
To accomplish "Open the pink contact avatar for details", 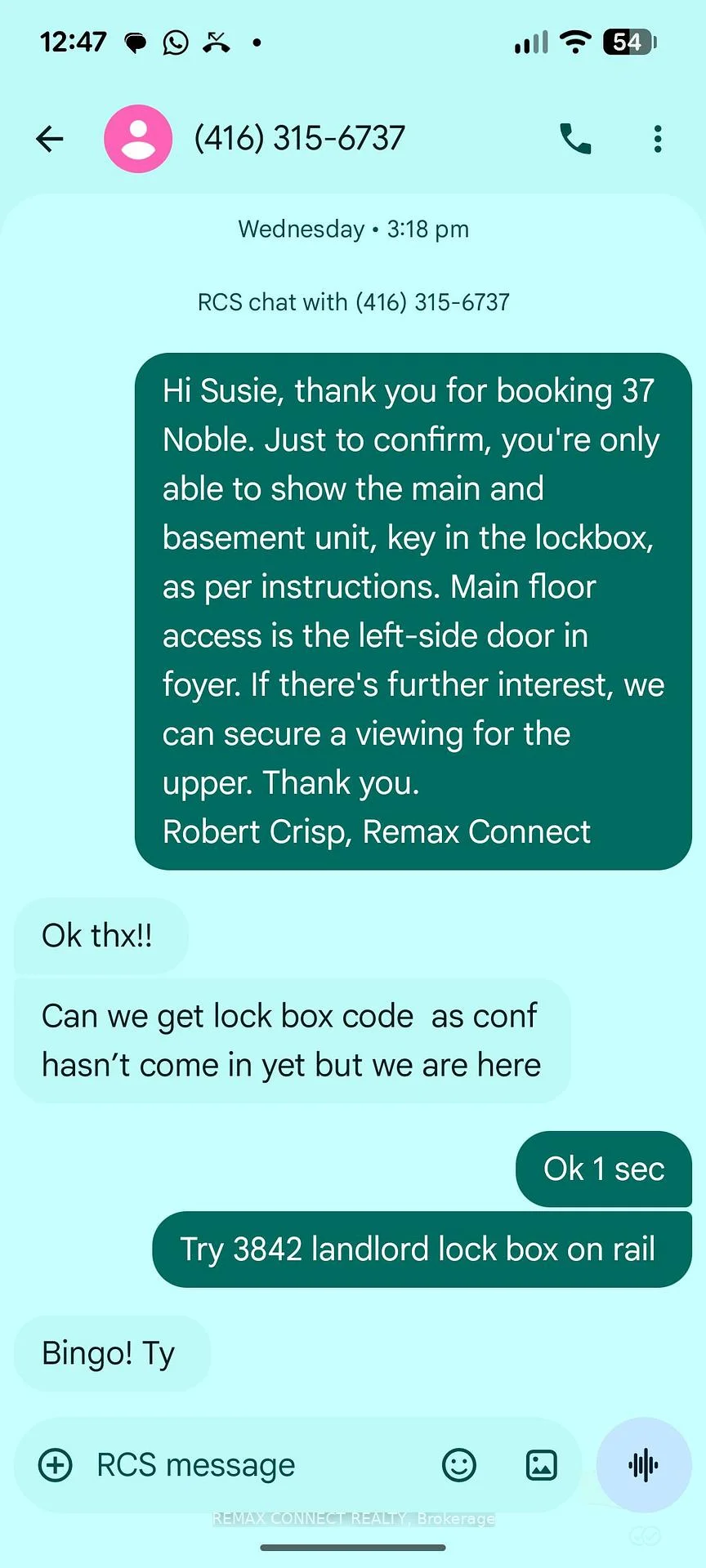I will click(138, 139).
